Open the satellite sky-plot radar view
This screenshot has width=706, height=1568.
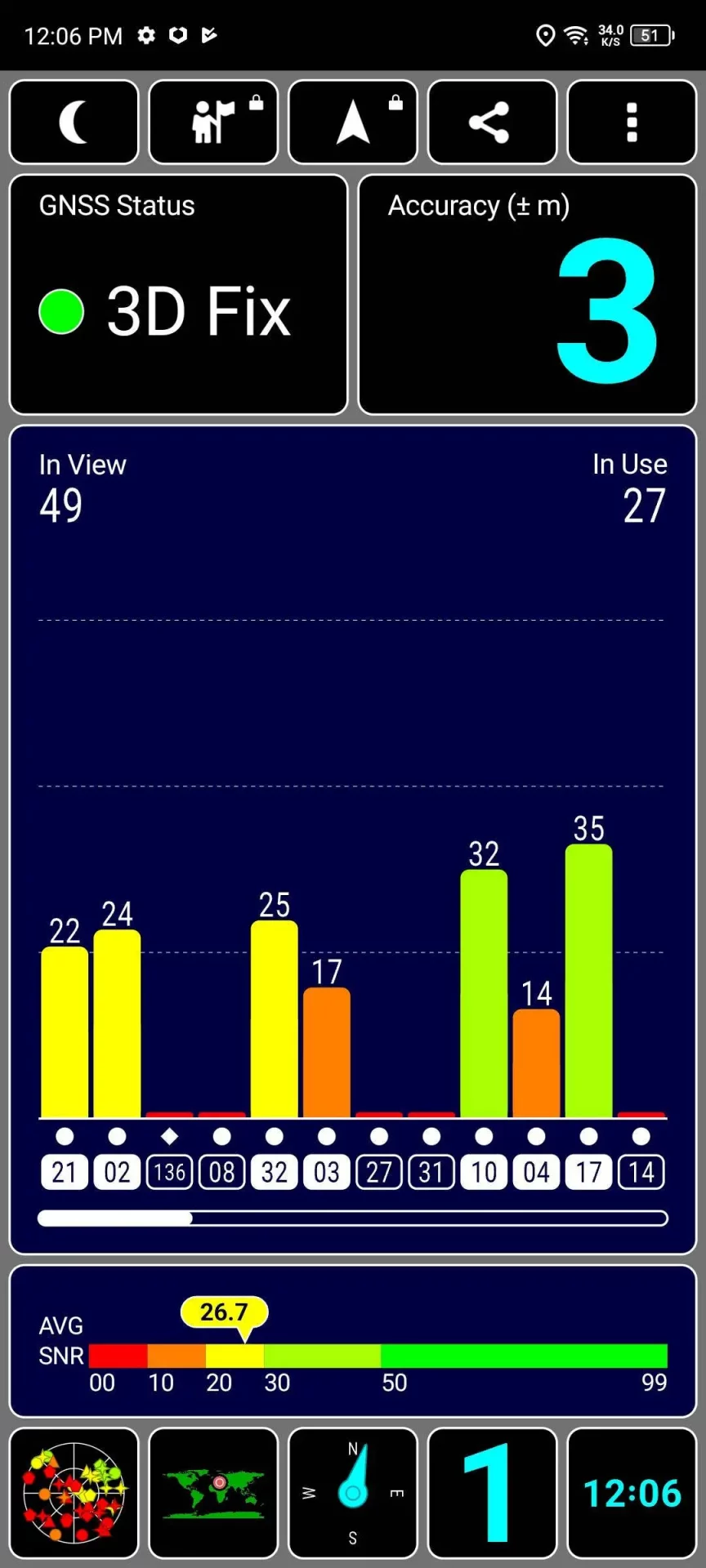74,1494
